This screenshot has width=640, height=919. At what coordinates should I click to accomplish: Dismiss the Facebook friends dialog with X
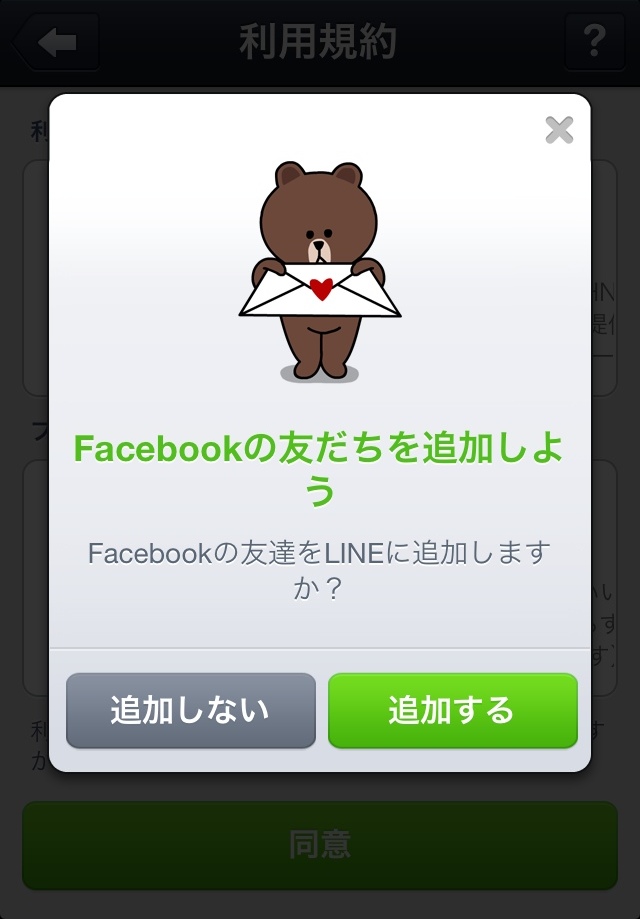point(559,130)
